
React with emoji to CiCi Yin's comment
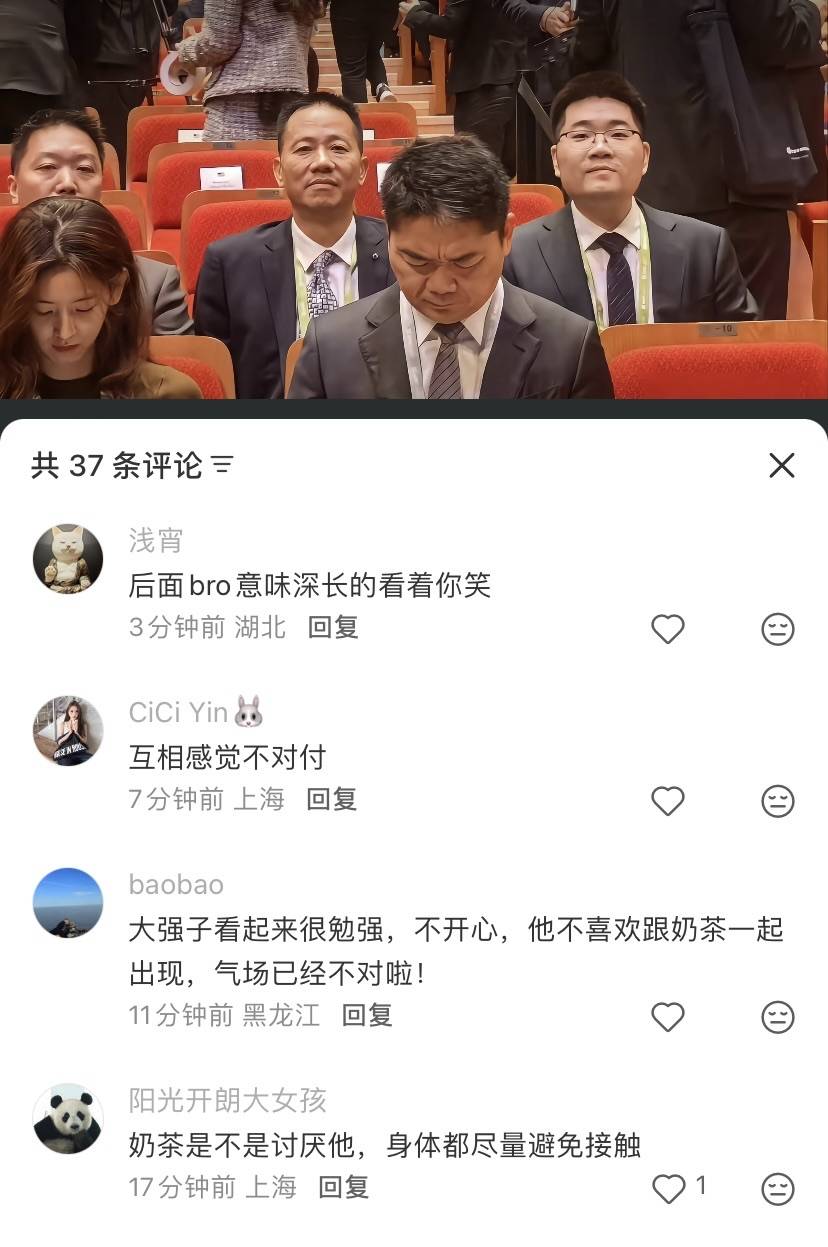pyautogui.click(x=777, y=801)
